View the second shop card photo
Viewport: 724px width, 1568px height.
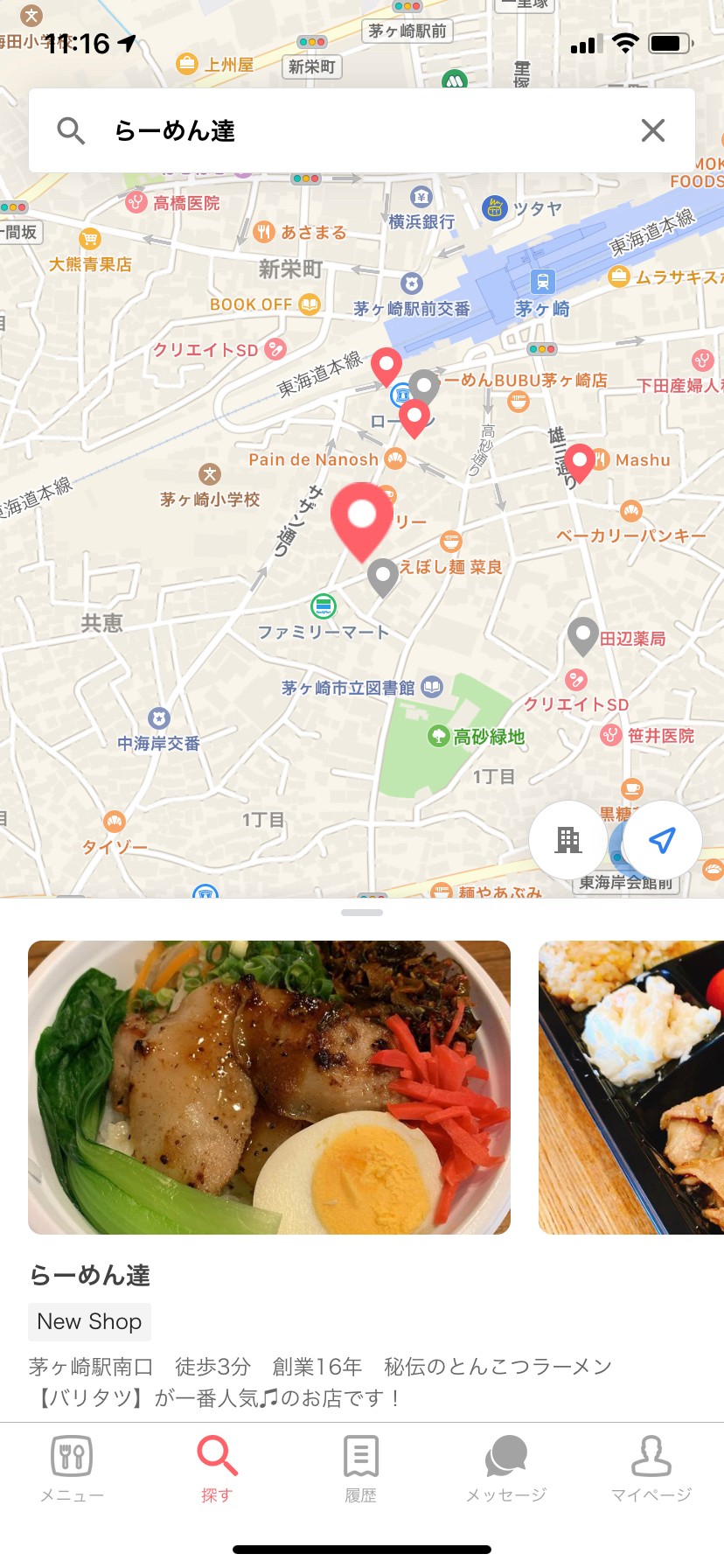click(631, 1087)
